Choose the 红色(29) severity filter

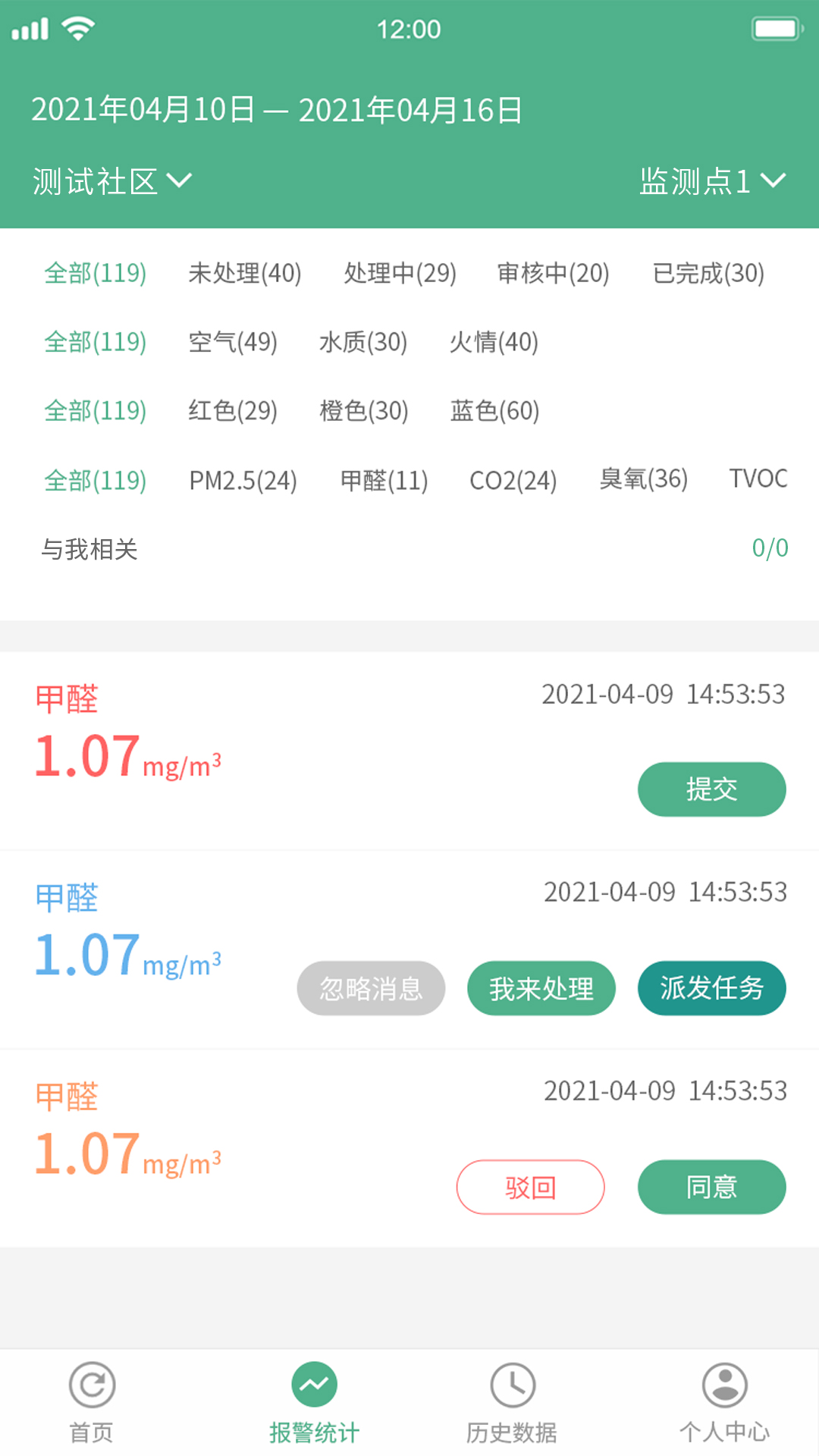pos(233,411)
